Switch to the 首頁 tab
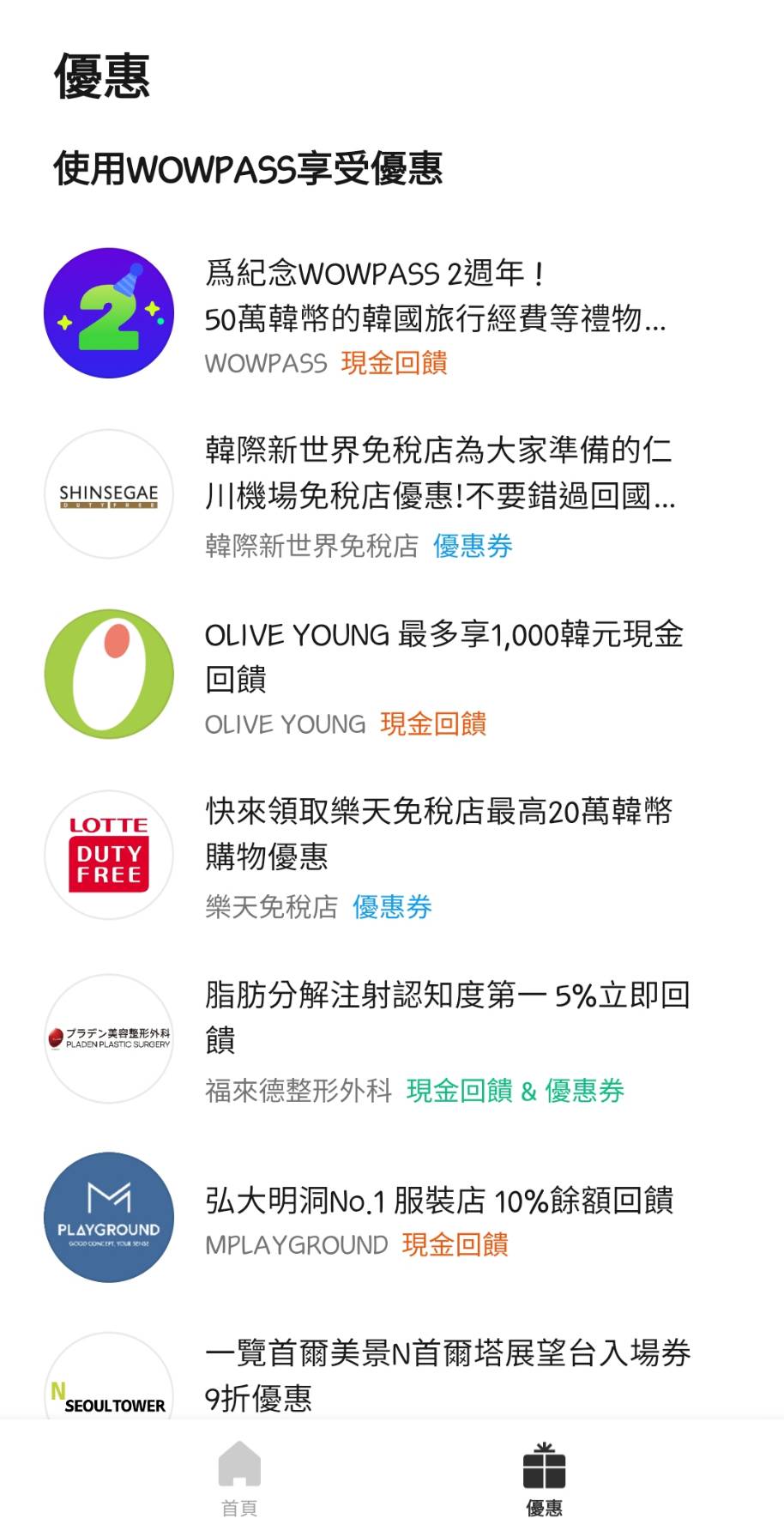 point(239,1478)
